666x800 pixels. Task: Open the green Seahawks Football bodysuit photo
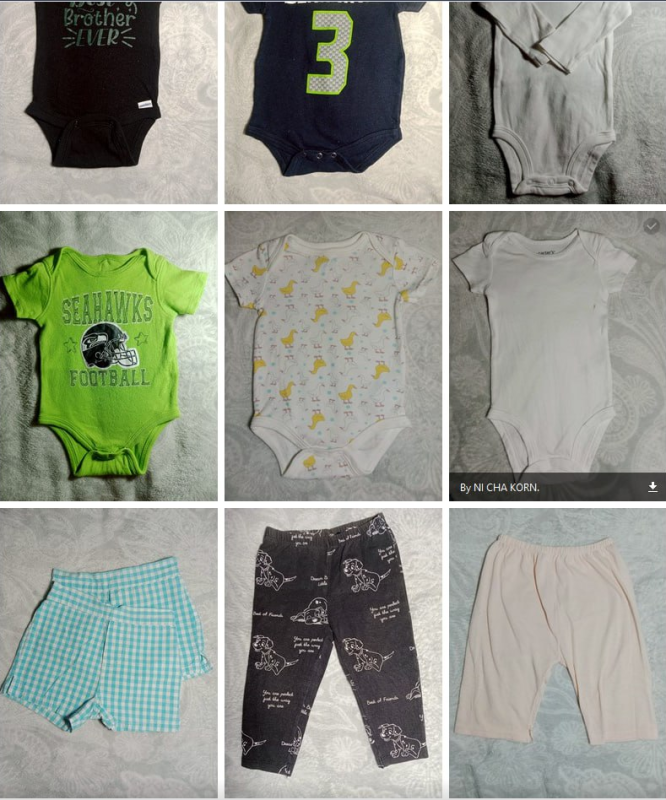click(x=108, y=355)
